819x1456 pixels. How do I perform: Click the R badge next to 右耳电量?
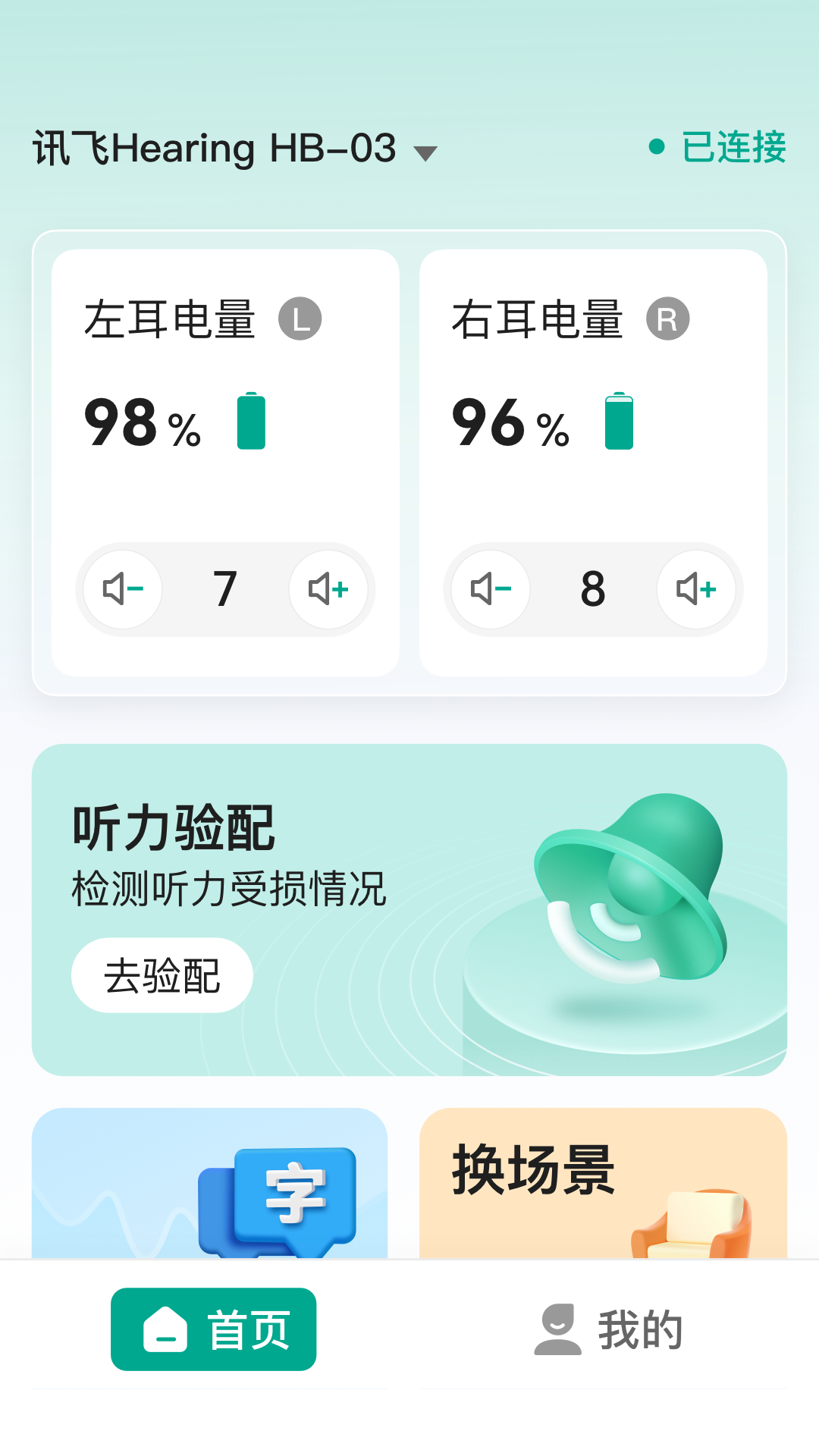click(667, 320)
